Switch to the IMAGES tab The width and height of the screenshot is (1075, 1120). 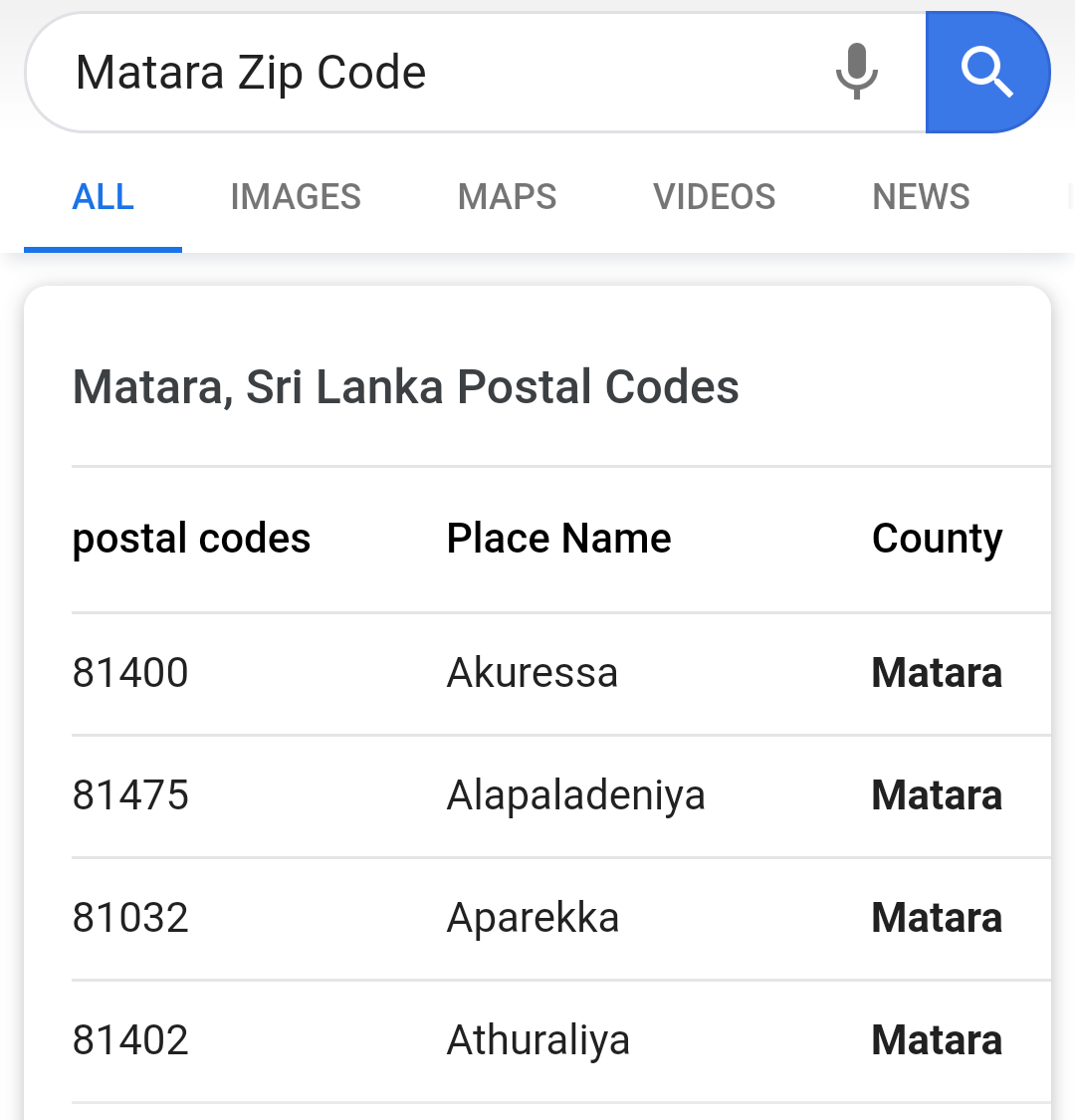tap(296, 197)
